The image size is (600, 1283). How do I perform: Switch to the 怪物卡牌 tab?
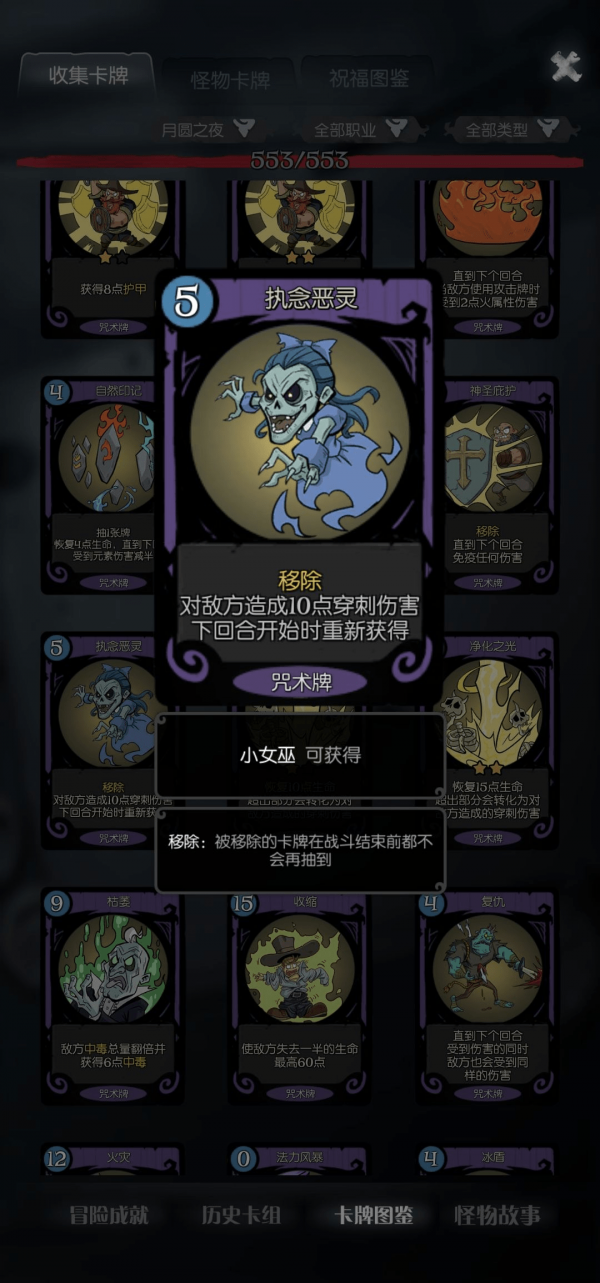click(229, 80)
